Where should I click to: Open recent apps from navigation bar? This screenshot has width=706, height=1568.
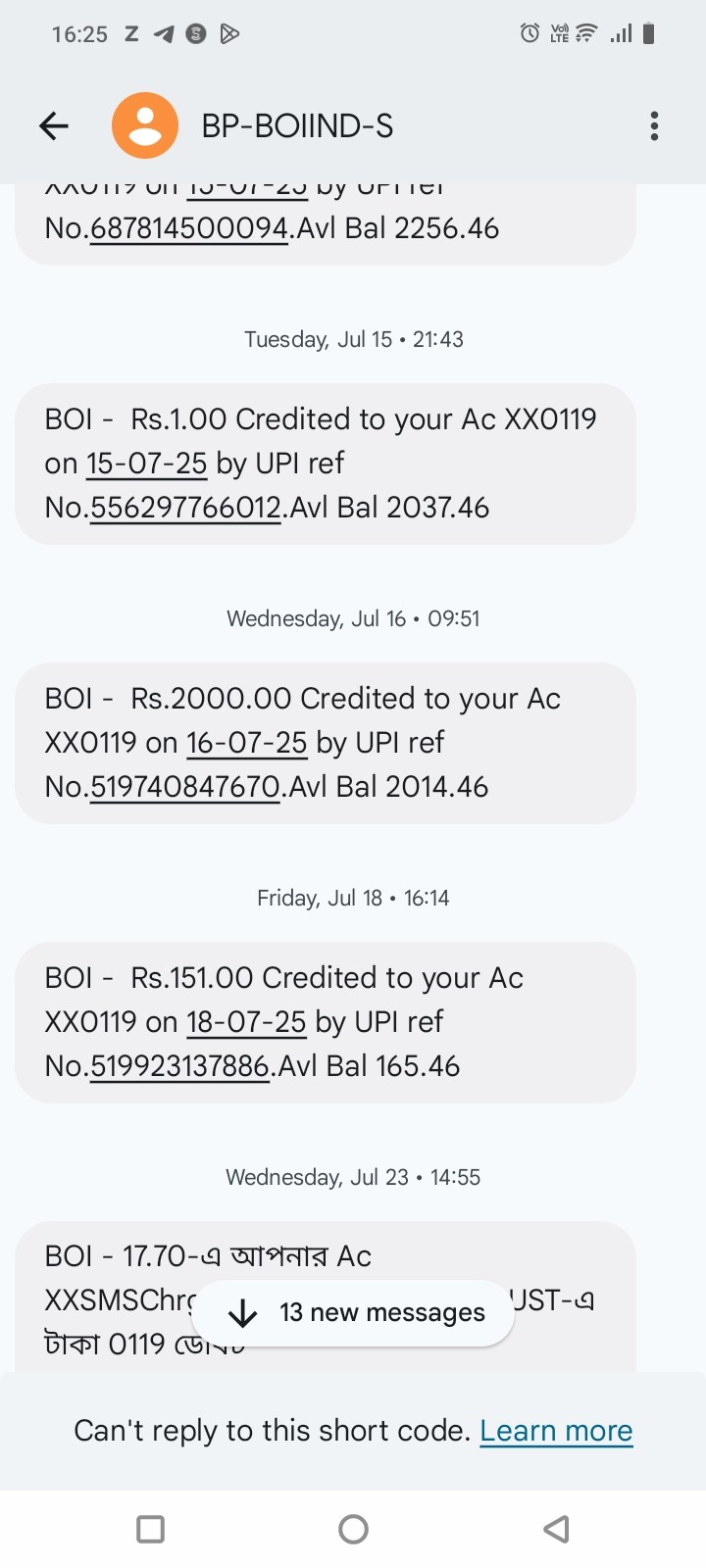click(150, 1529)
